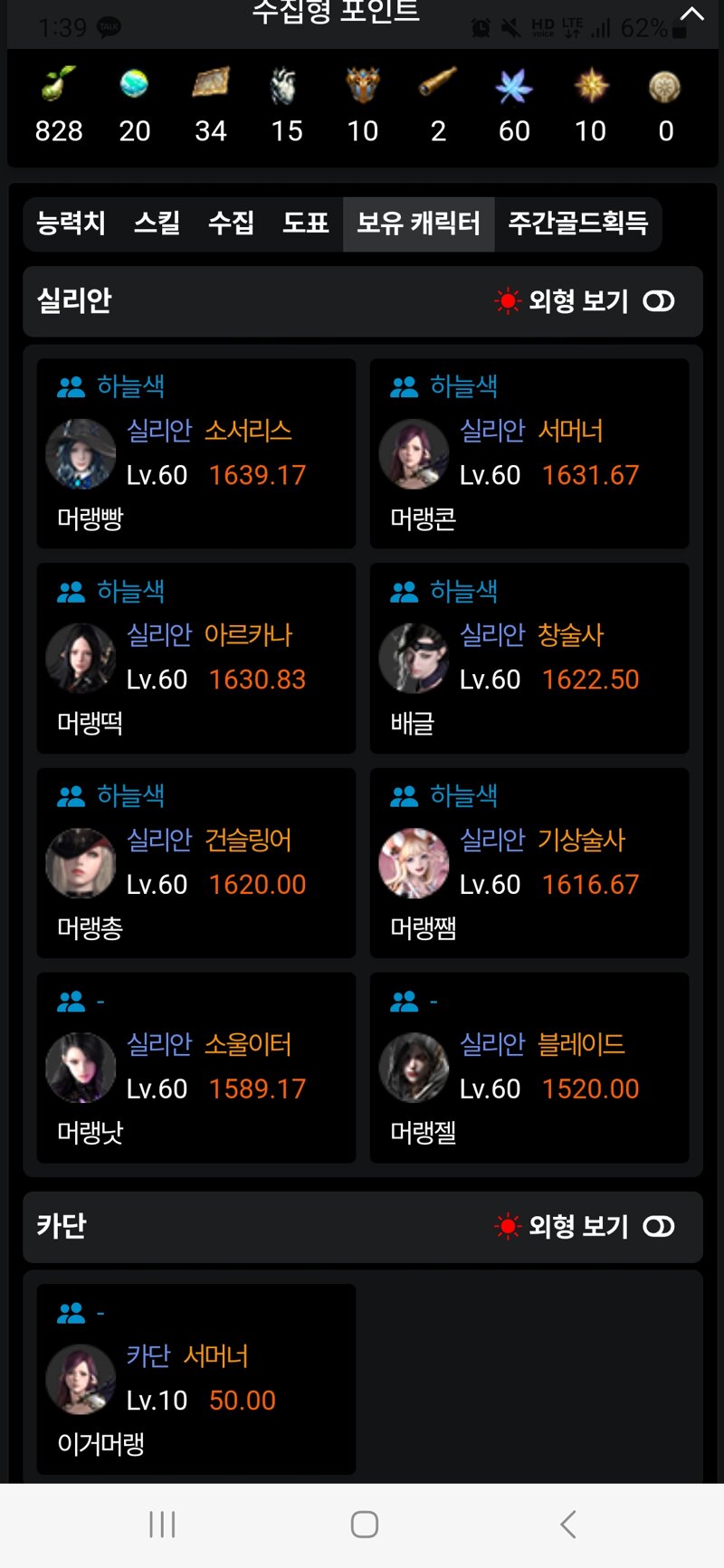Collapse the 수집형 포인트 panel chevron

(691, 14)
